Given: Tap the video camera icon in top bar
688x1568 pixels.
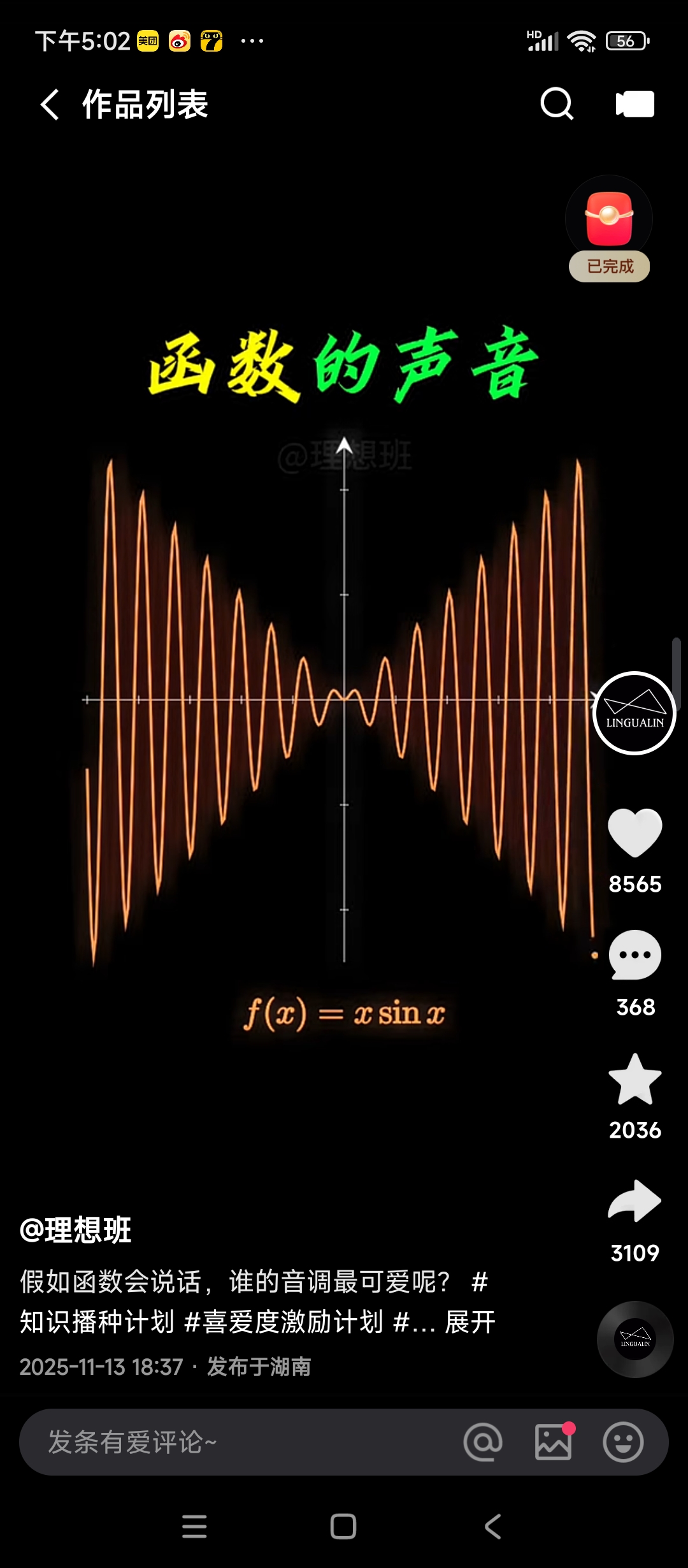Looking at the screenshot, I should point(635,105).
